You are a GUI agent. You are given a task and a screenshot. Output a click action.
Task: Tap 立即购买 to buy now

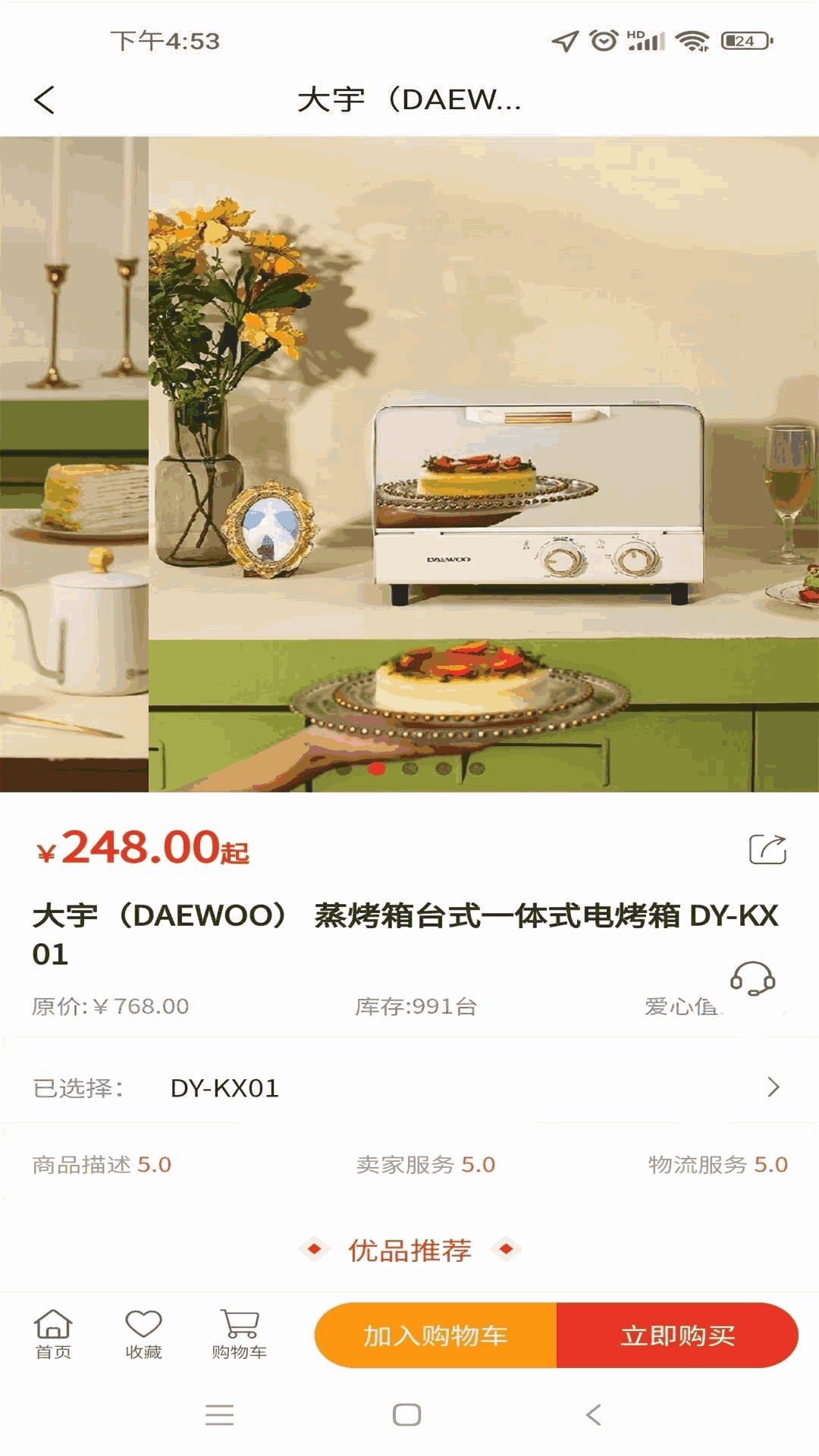[677, 1335]
